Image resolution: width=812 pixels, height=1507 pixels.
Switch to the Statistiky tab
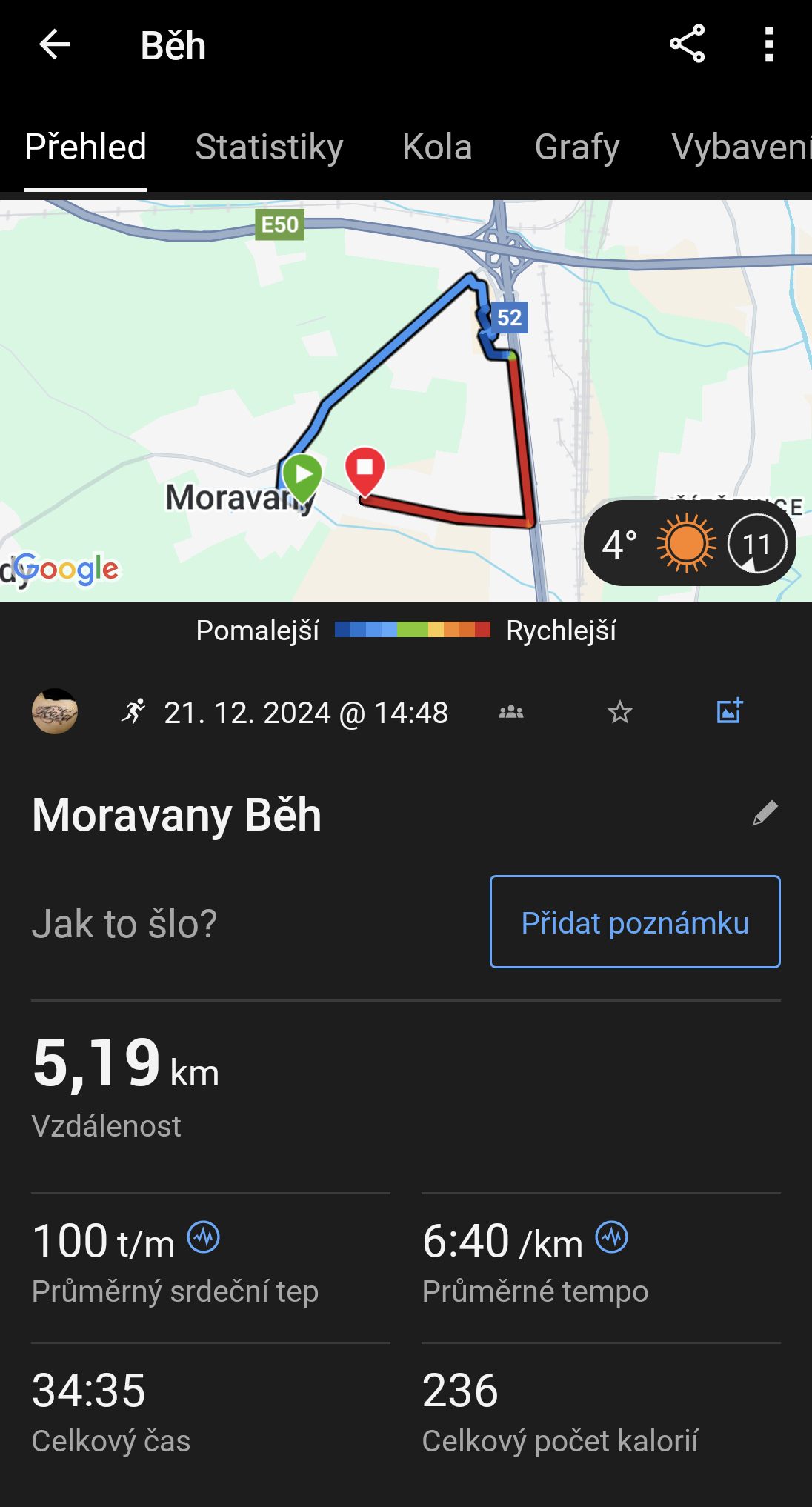tap(269, 147)
